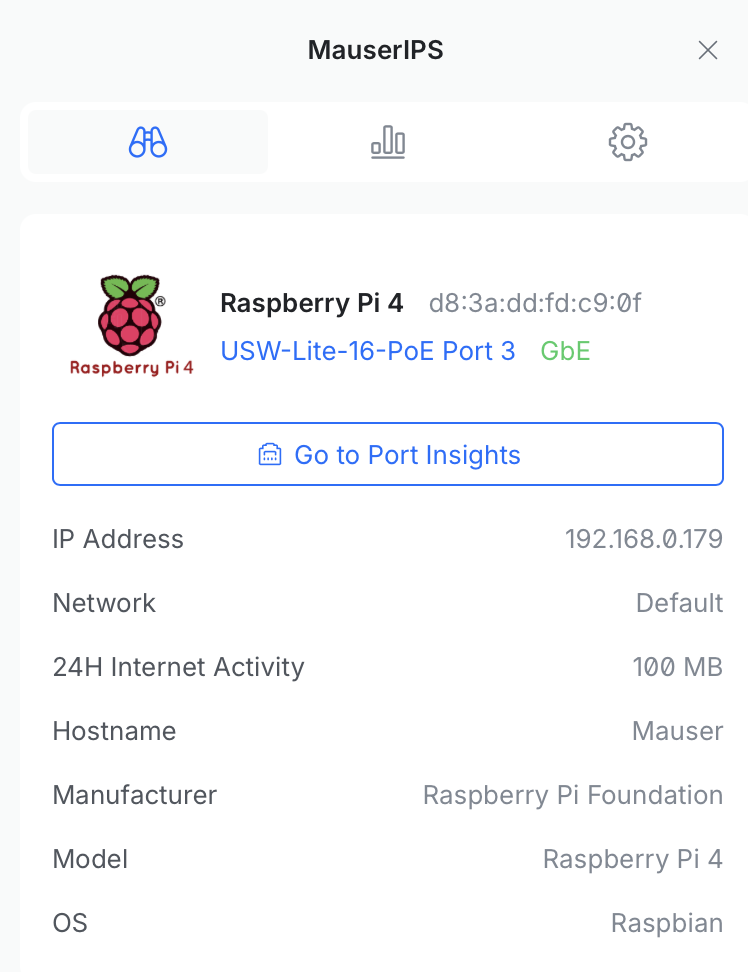Go to Port Insights
748x972 pixels.
(x=388, y=455)
